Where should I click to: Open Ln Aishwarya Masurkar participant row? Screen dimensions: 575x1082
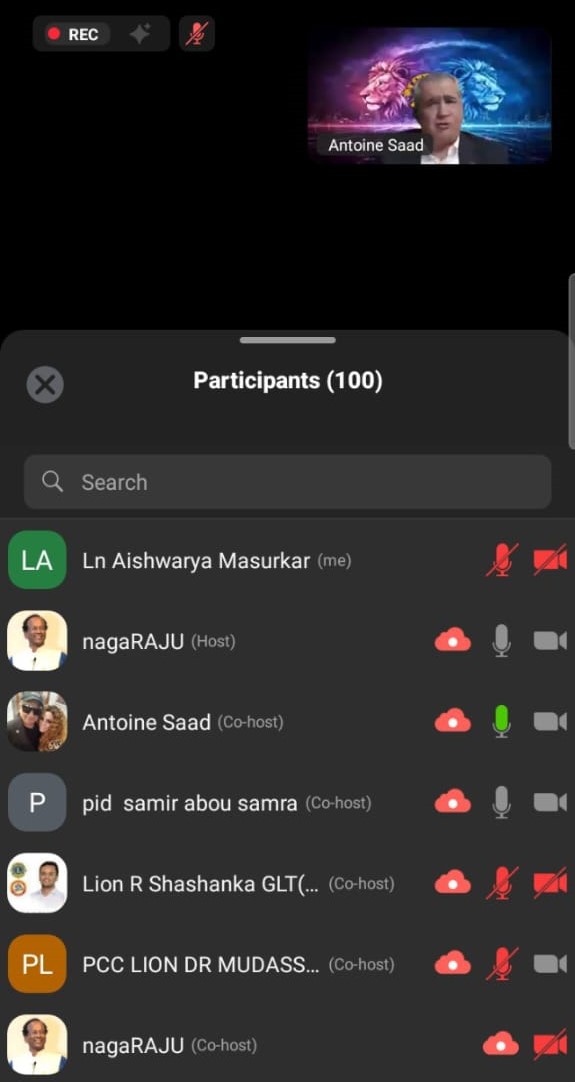[x=287, y=560]
